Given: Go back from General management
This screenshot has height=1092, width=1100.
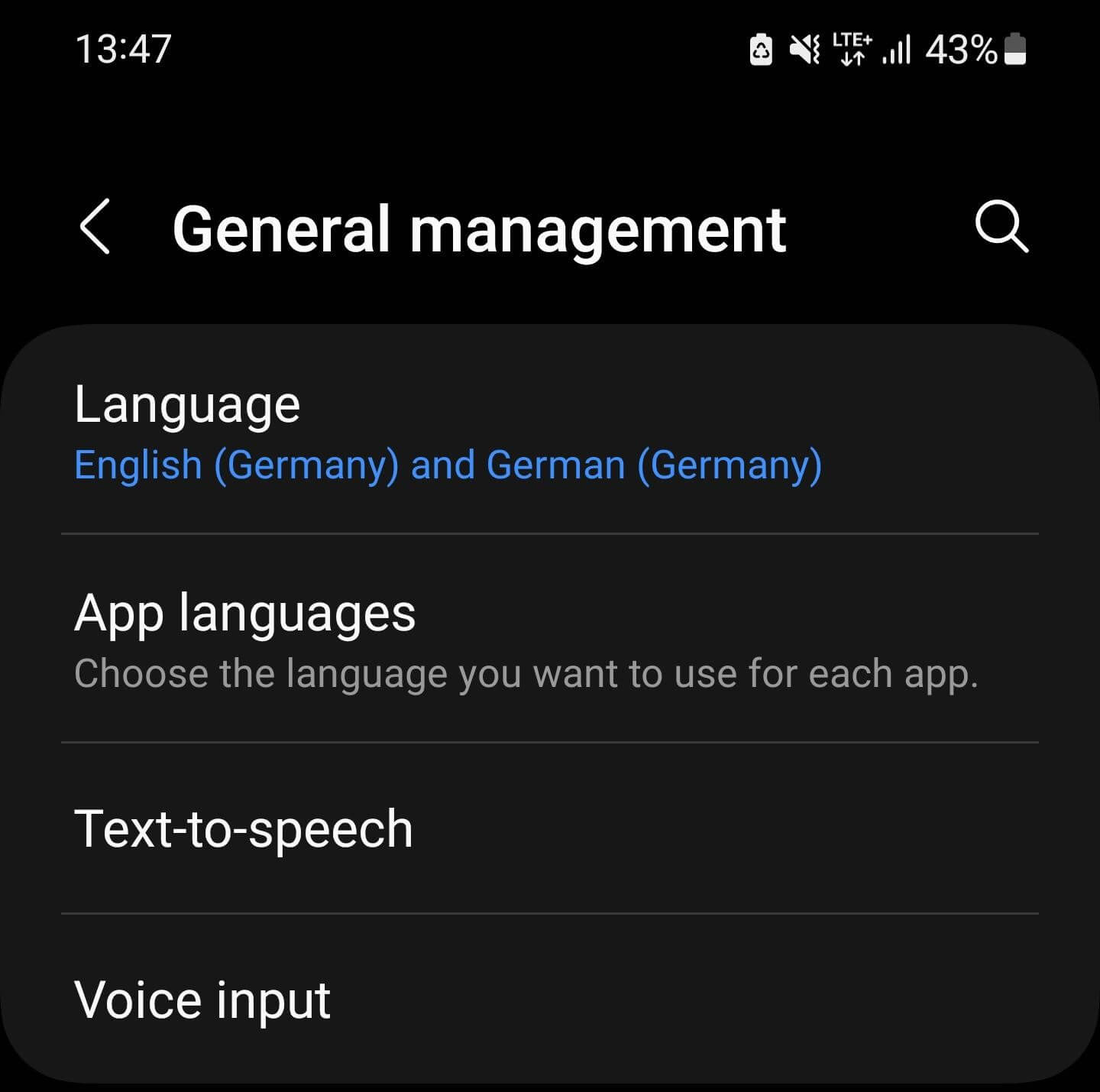Looking at the screenshot, I should [95, 227].
